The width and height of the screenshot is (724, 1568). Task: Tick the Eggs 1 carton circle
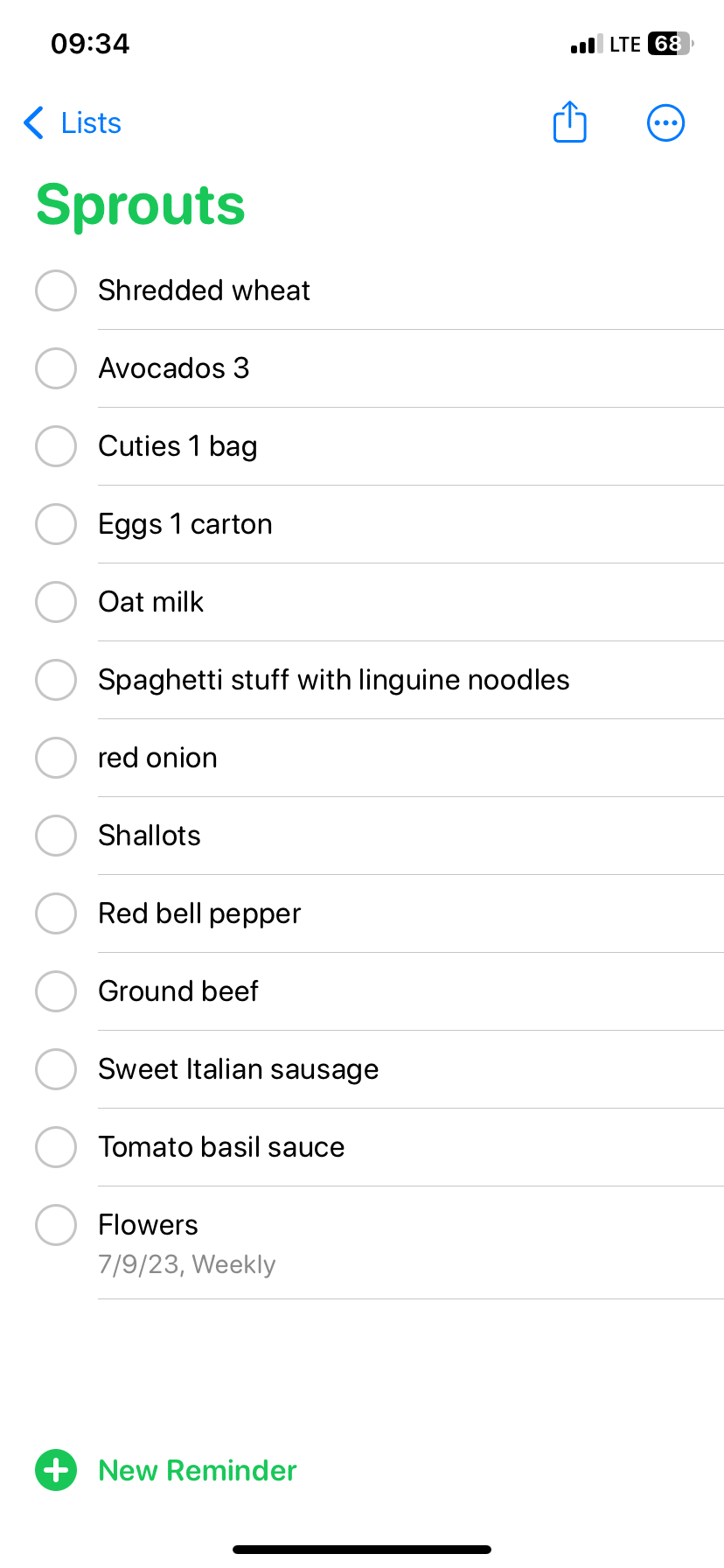[56, 524]
